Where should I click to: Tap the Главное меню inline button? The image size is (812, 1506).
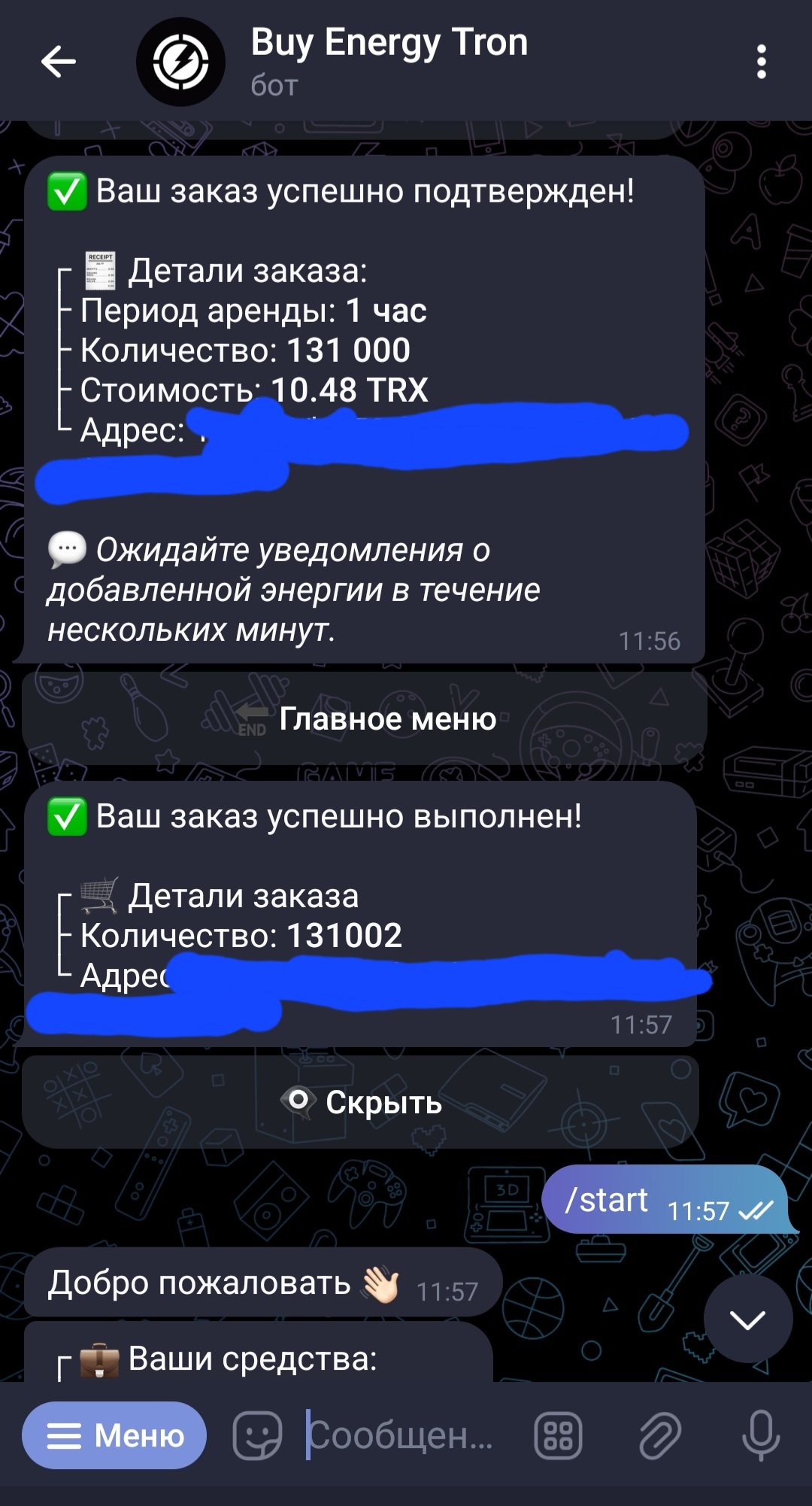pyautogui.click(x=365, y=719)
